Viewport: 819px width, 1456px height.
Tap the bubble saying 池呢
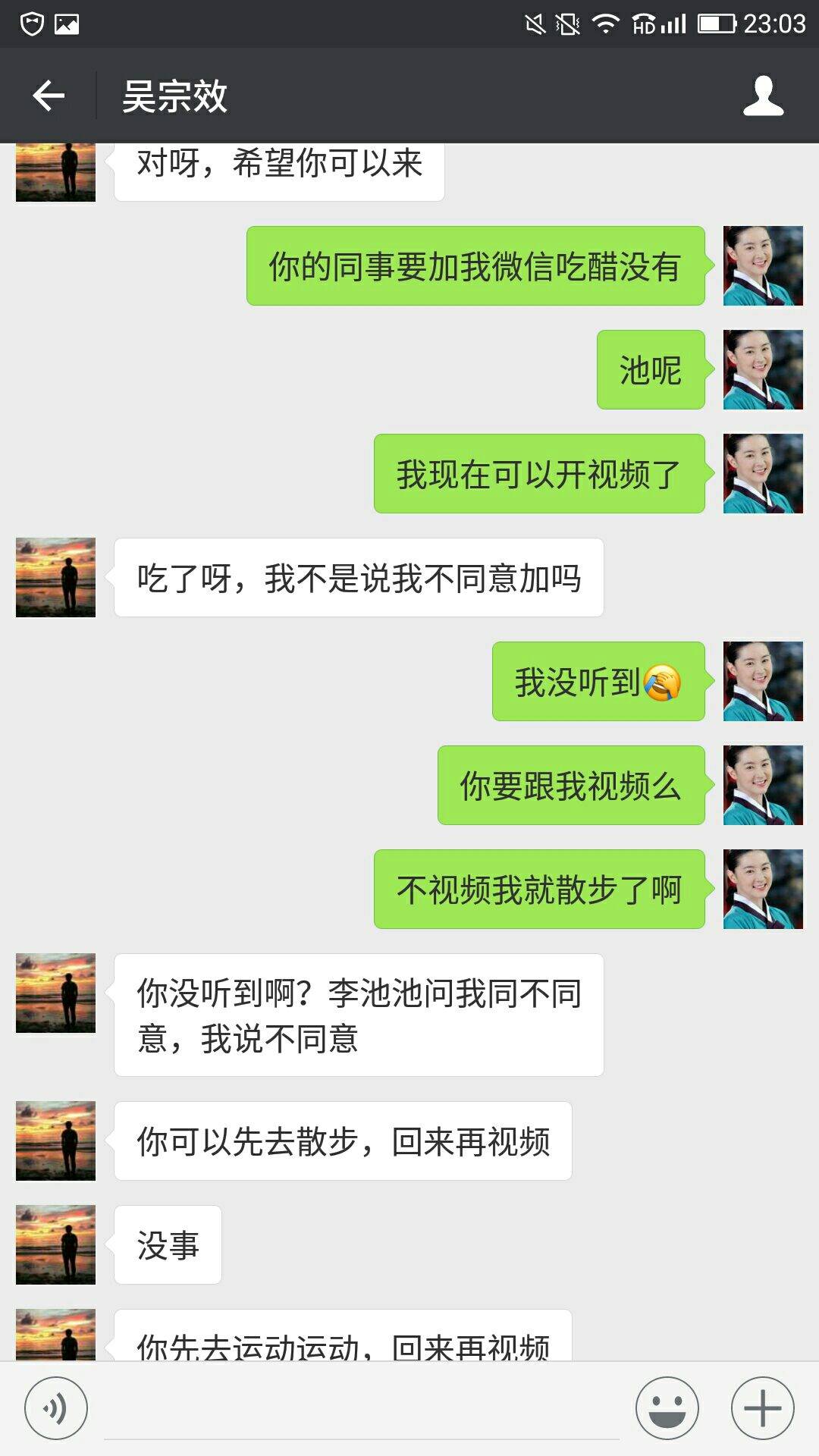(x=649, y=369)
